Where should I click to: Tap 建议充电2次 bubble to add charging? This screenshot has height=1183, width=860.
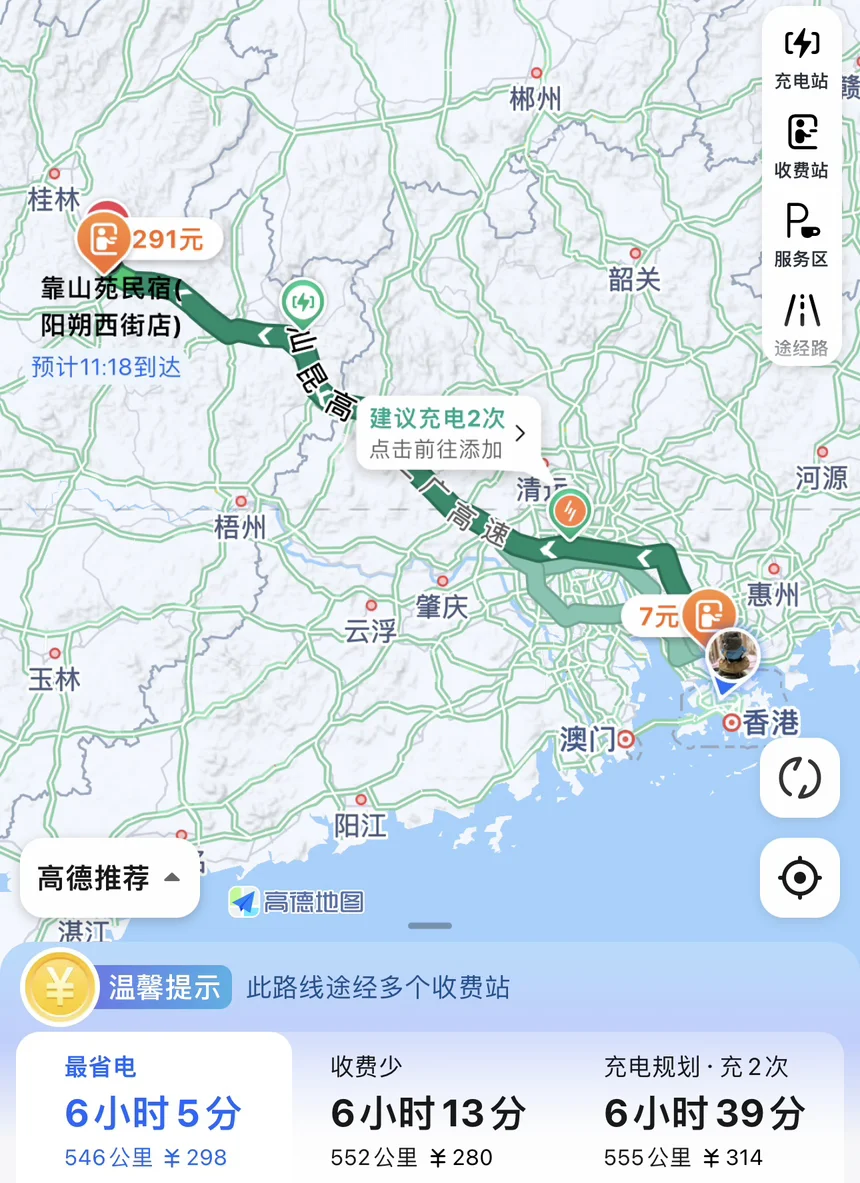[448, 432]
